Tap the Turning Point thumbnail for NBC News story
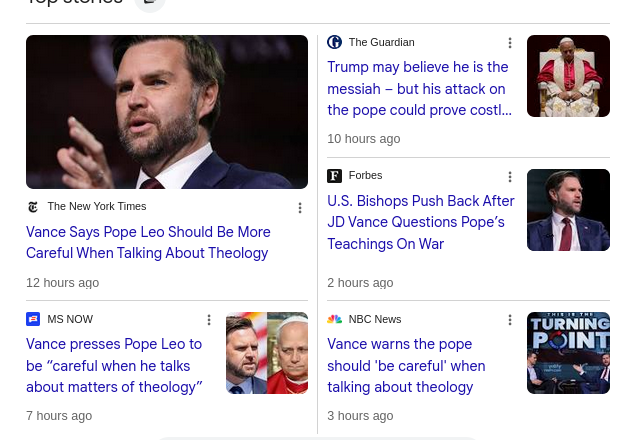Viewport: 641px width, 440px height. 568,353
